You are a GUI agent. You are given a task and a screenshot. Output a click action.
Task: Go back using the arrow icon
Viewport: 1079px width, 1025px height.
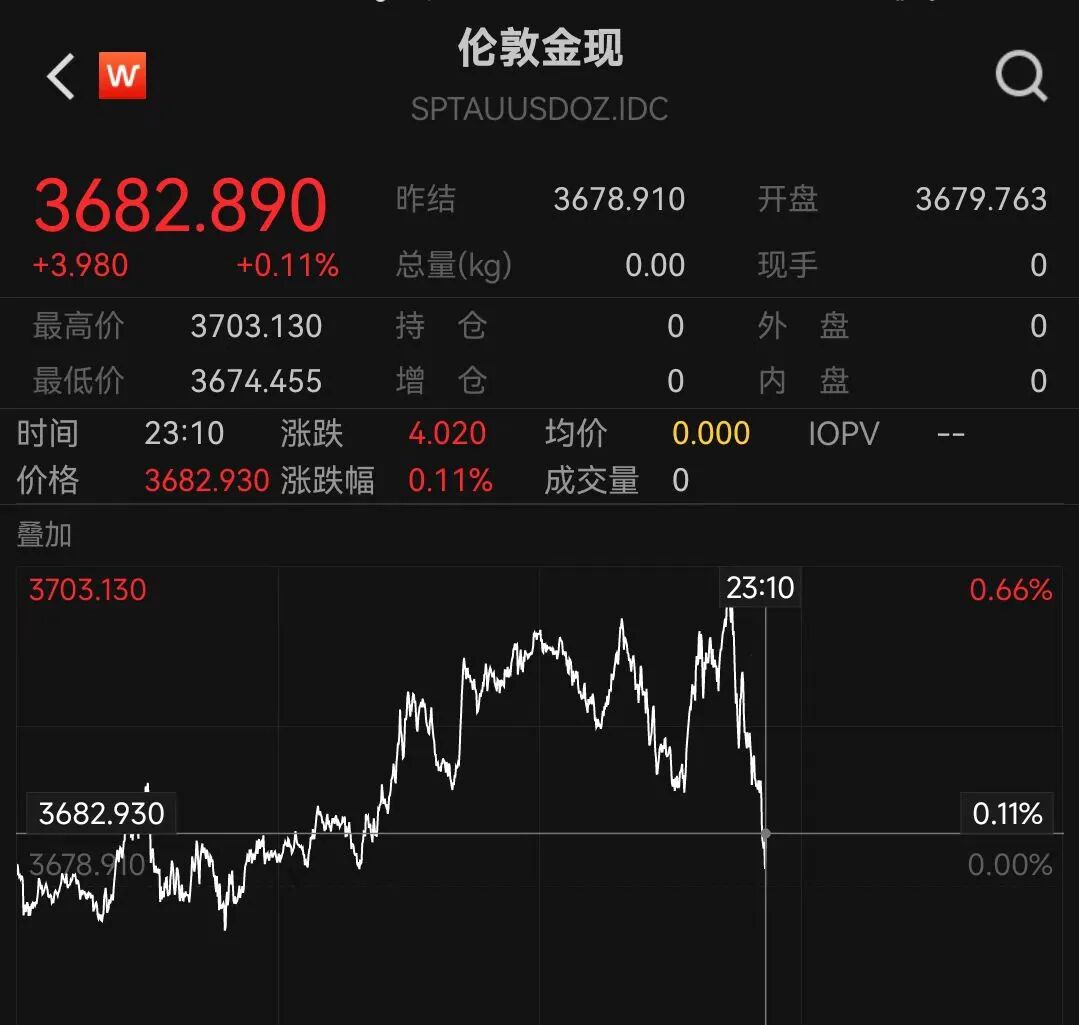click(x=61, y=77)
